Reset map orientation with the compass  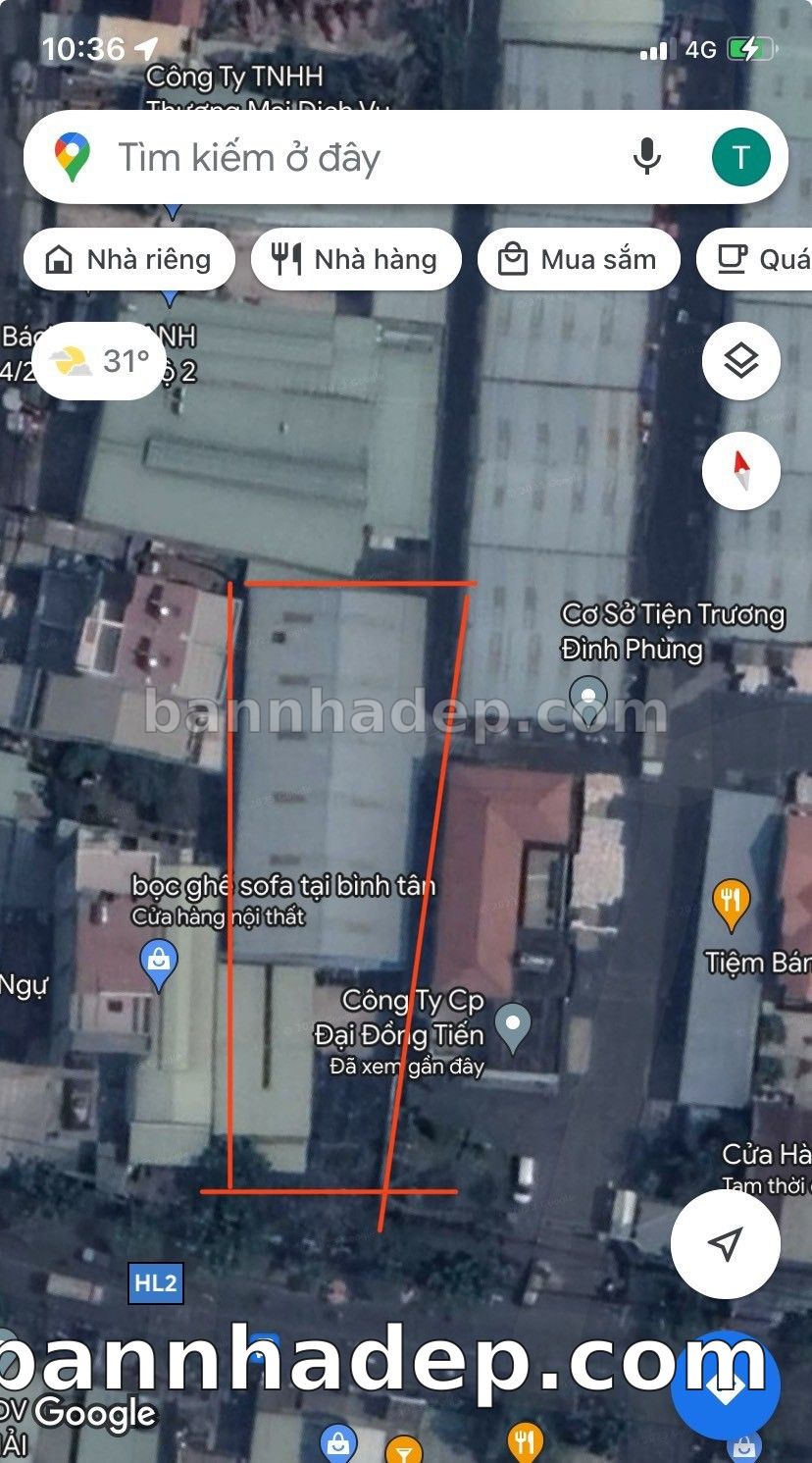(740, 471)
